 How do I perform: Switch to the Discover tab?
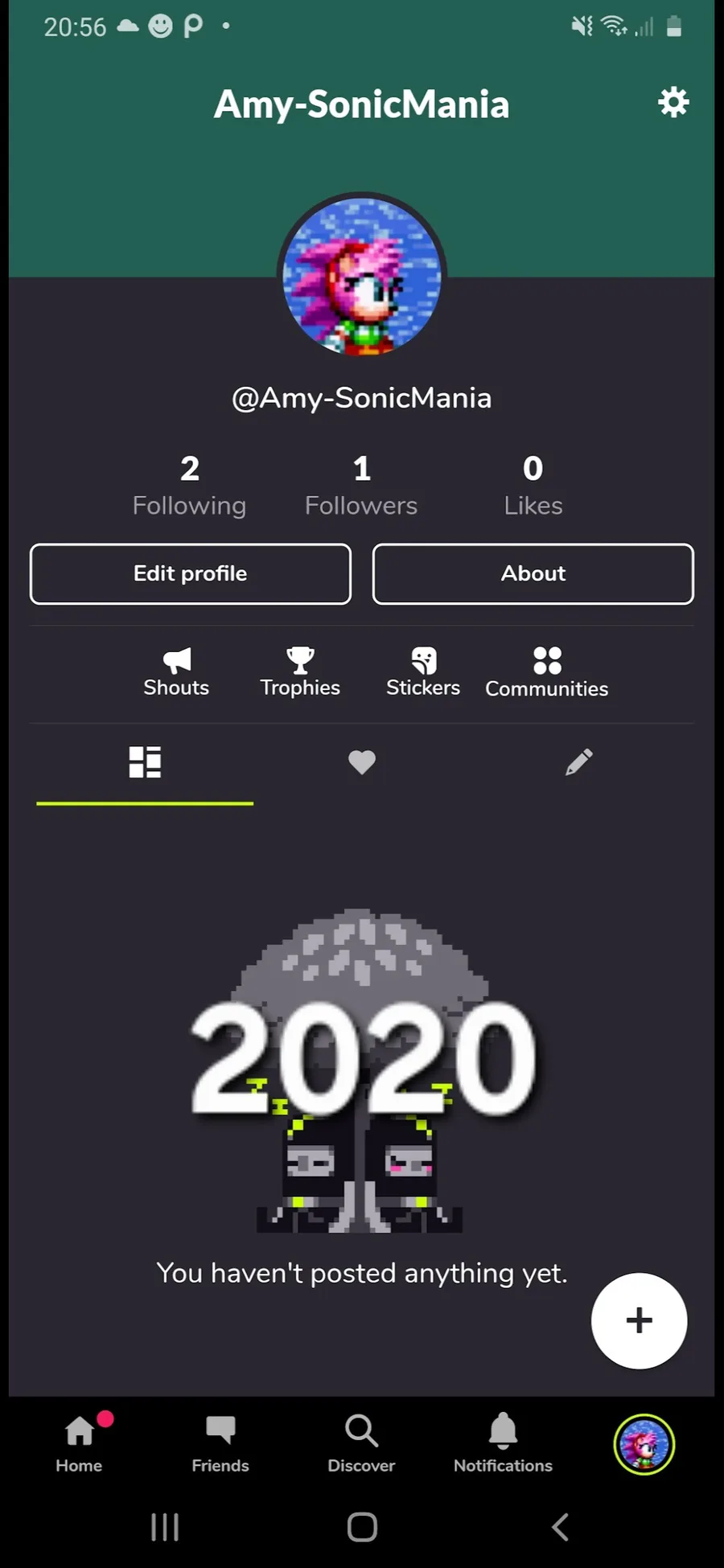[361, 1443]
